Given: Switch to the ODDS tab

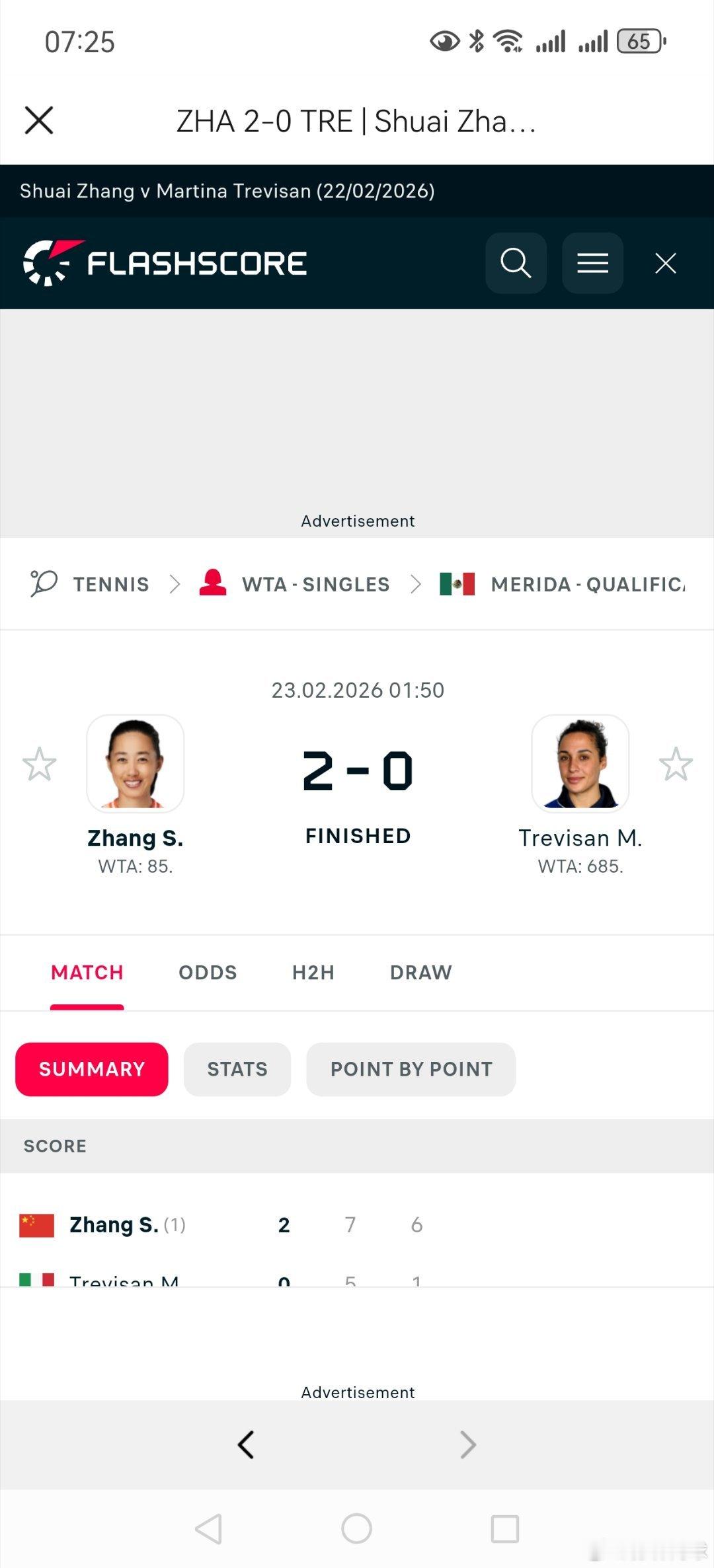Looking at the screenshot, I should [207, 972].
